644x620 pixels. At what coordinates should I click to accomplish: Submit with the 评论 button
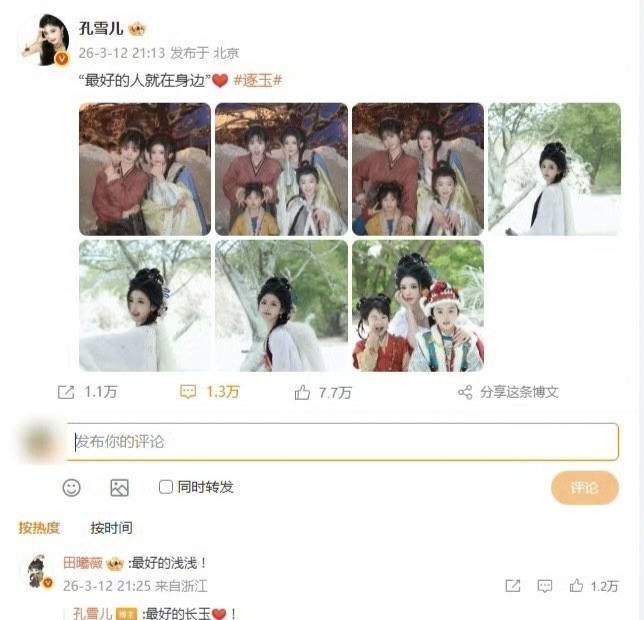[584, 487]
